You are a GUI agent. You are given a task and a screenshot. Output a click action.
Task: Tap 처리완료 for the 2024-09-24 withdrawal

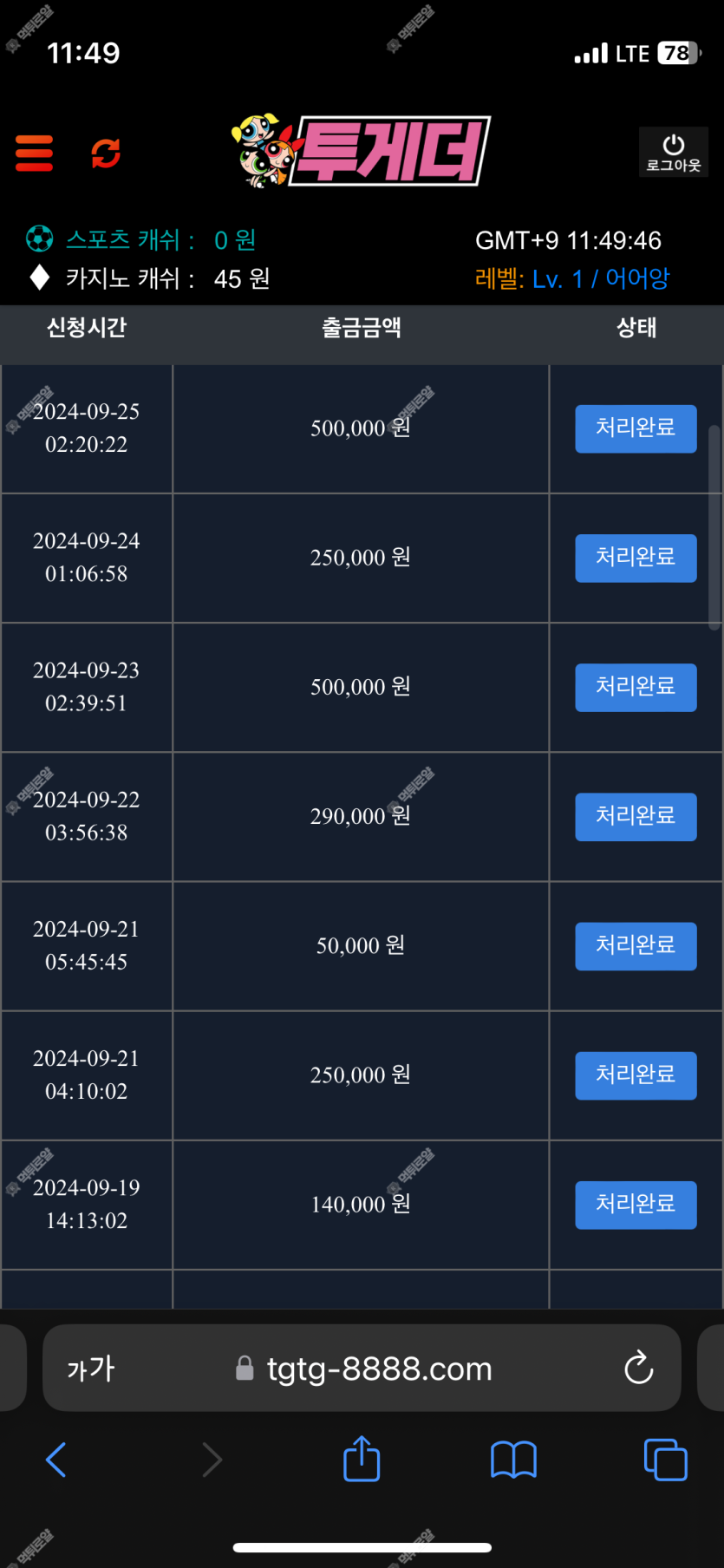pos(636,558)
